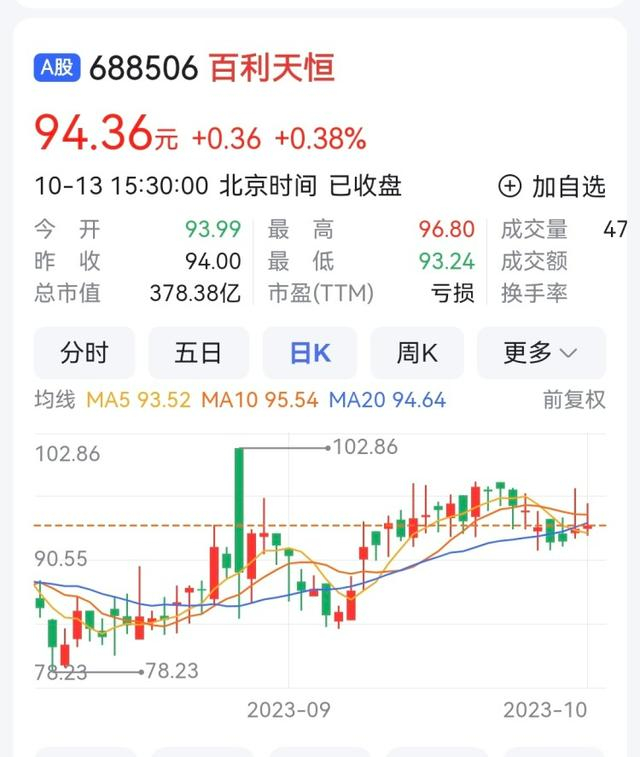Open the 688506 百利天恒 stock detail page

(211, 68)
